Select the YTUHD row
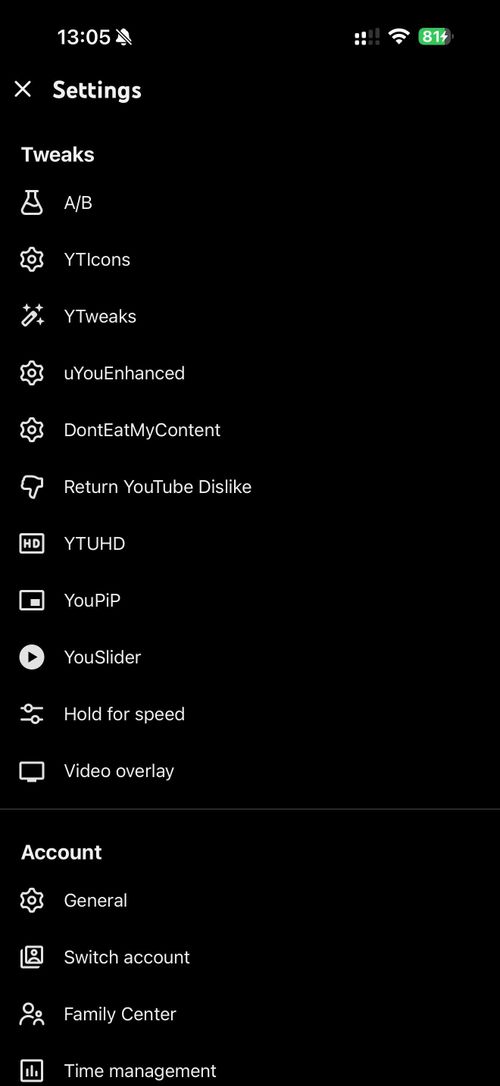 250,544
